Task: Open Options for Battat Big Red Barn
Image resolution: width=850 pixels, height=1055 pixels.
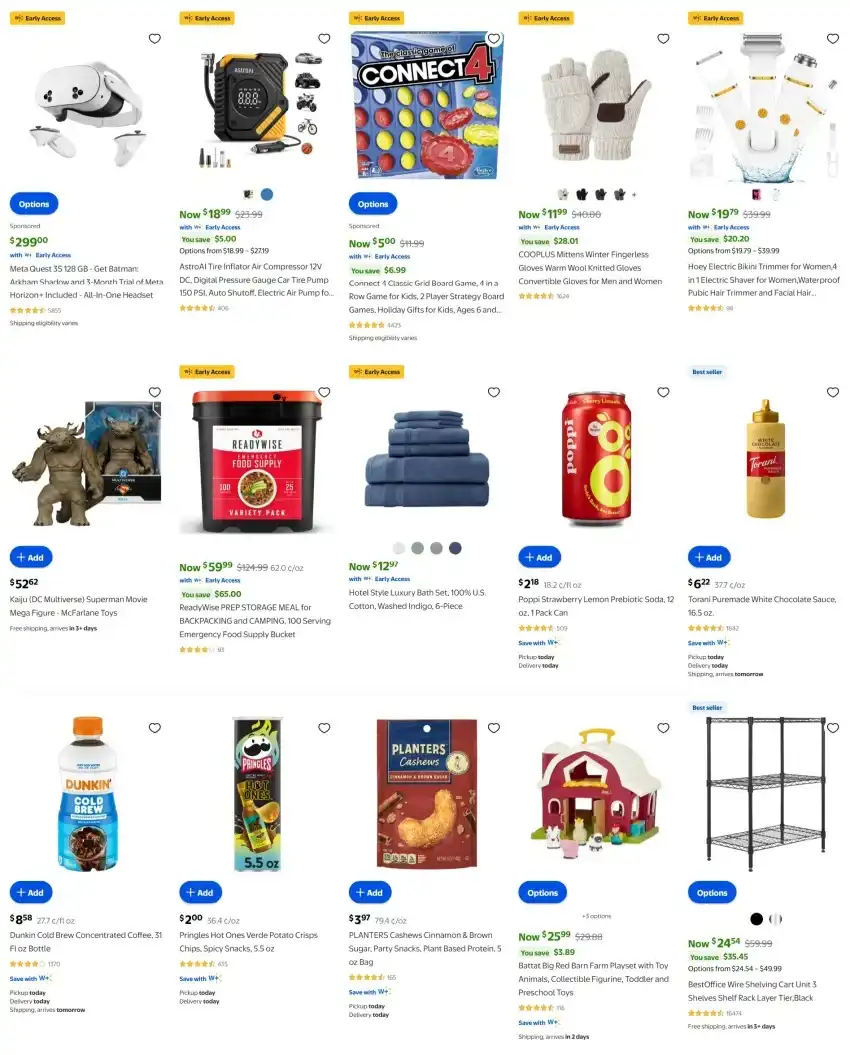Action: (542, 892)
